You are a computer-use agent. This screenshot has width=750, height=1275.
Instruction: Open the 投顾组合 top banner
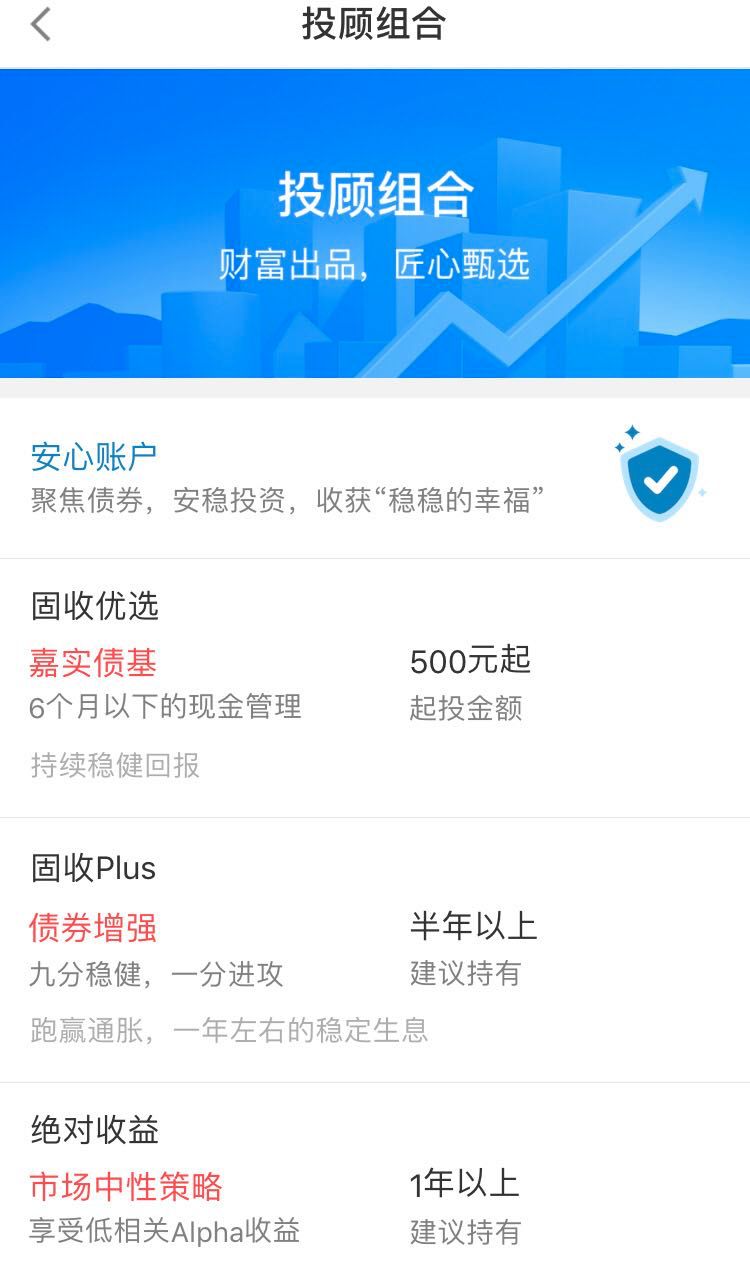(x=375, y=224)
